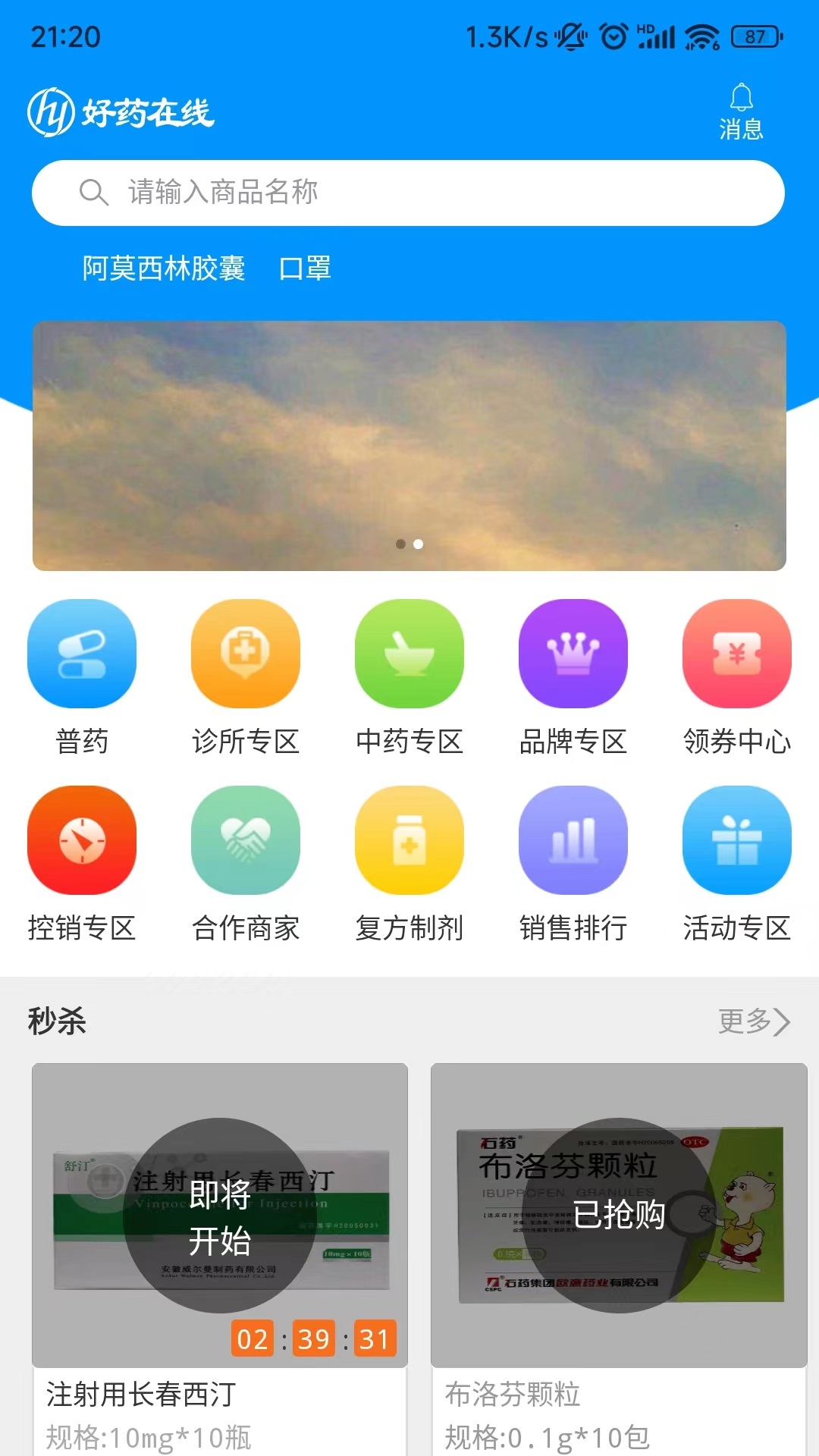Select the 活动专区 gift icon

(x=737, y=840)
